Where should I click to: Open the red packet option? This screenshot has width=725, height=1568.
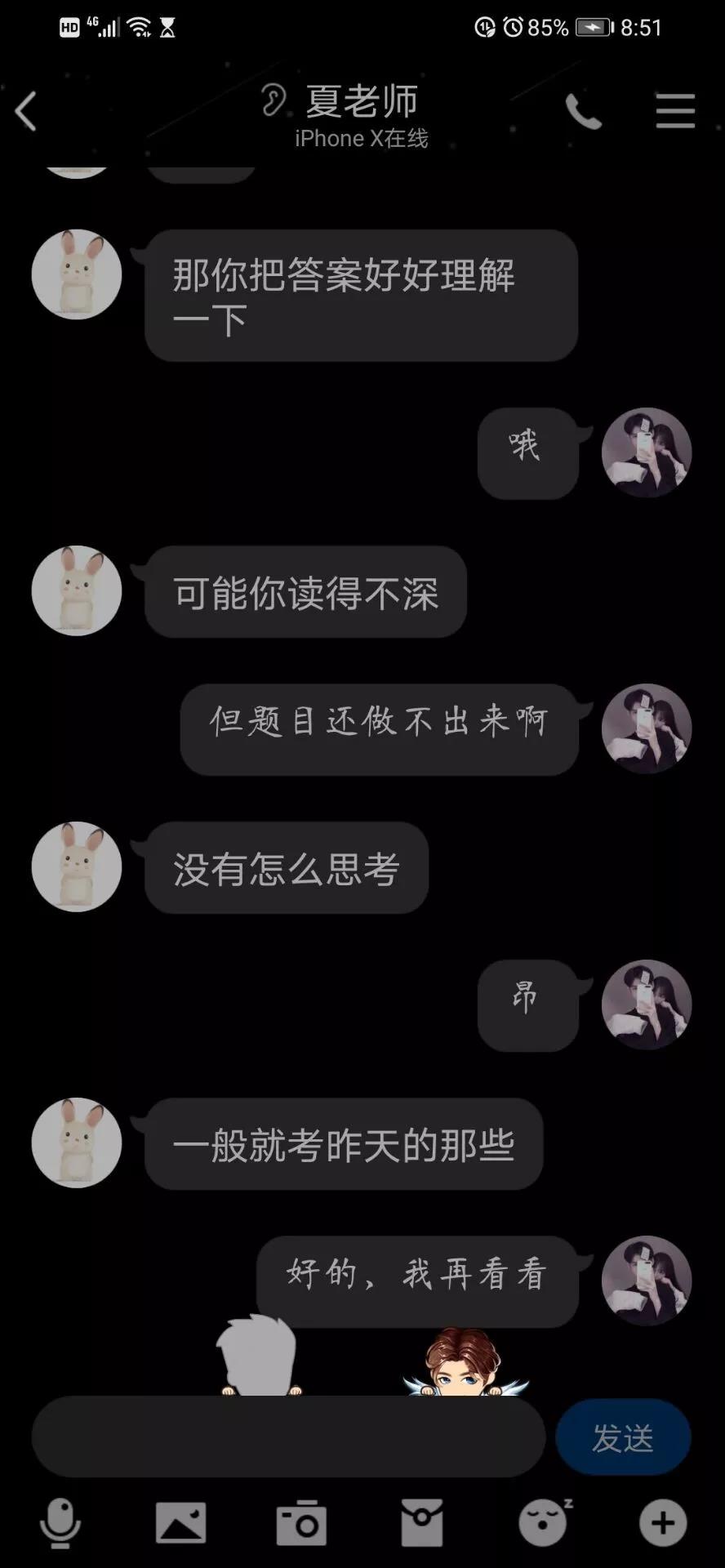(x=421, y=1523)
